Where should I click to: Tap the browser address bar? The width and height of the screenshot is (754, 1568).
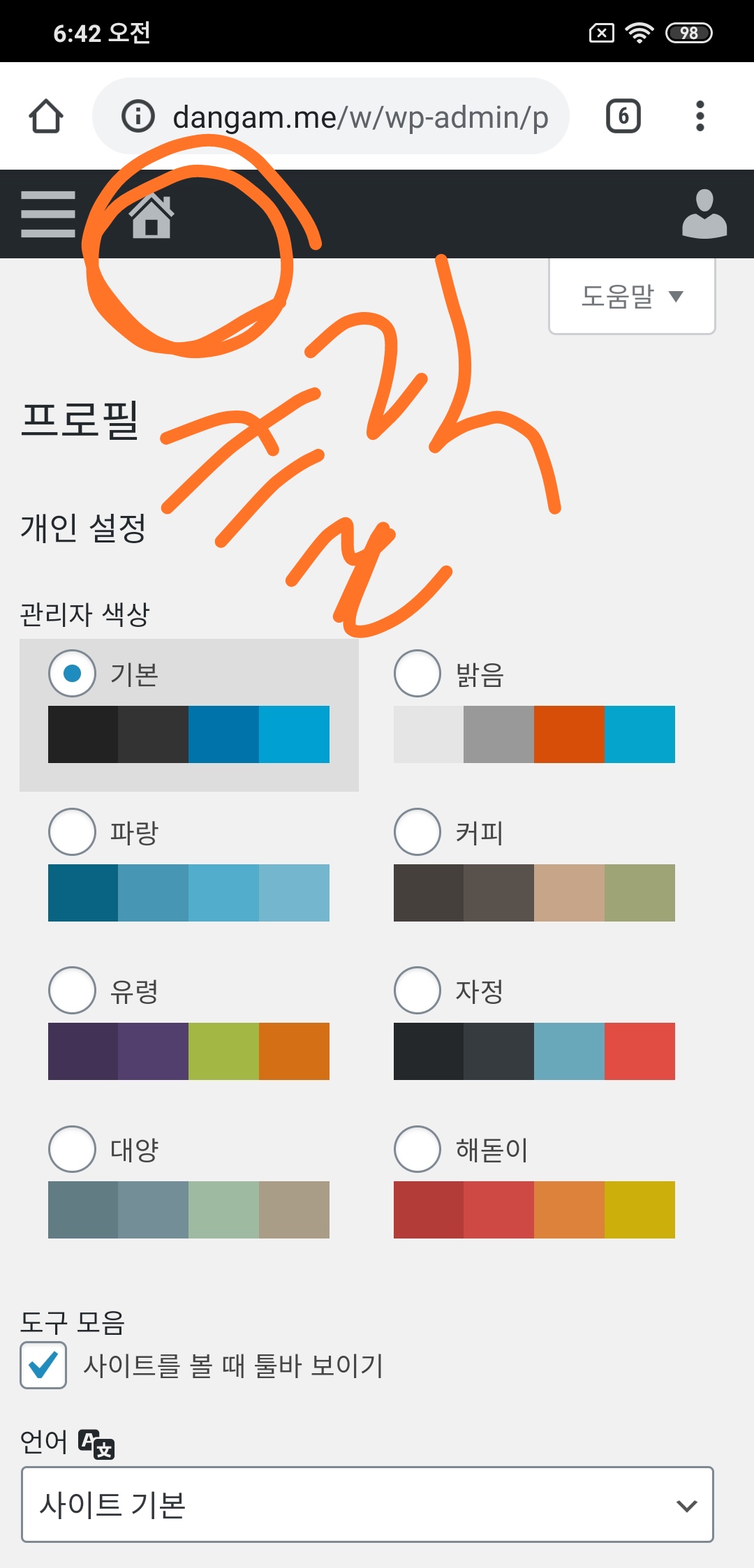360,117
